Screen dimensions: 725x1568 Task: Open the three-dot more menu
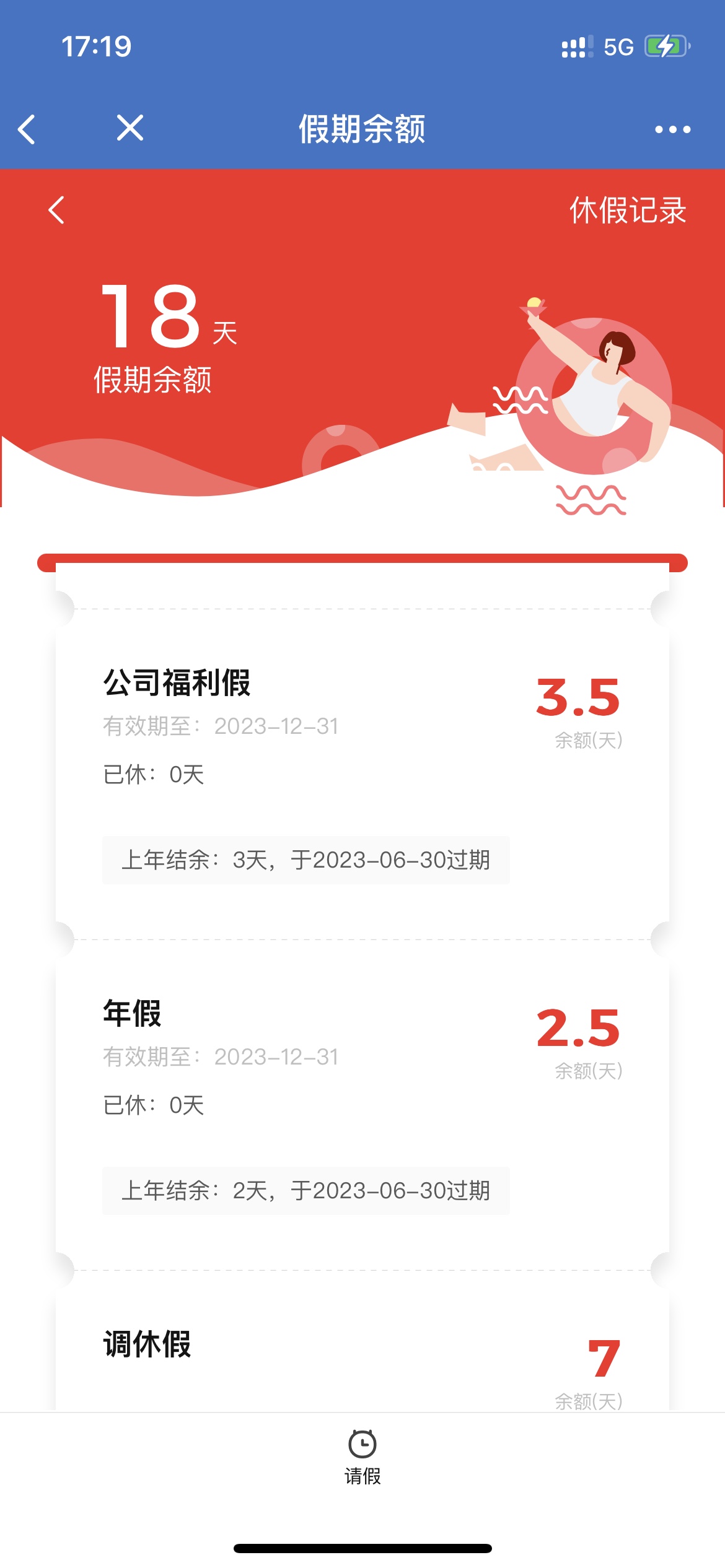[673, 129]
